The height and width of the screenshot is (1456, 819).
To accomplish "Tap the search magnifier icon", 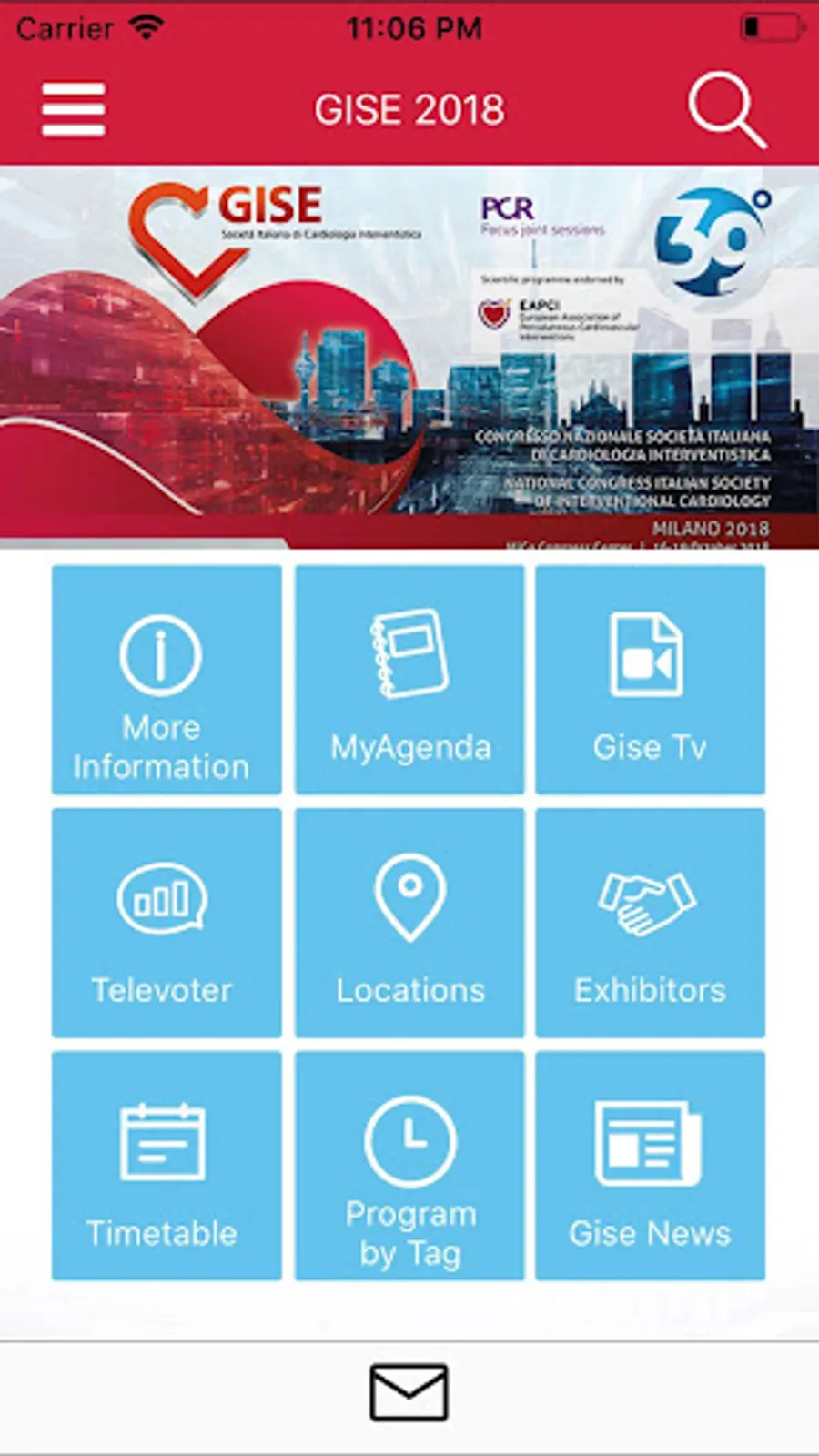I will (726, 110).
